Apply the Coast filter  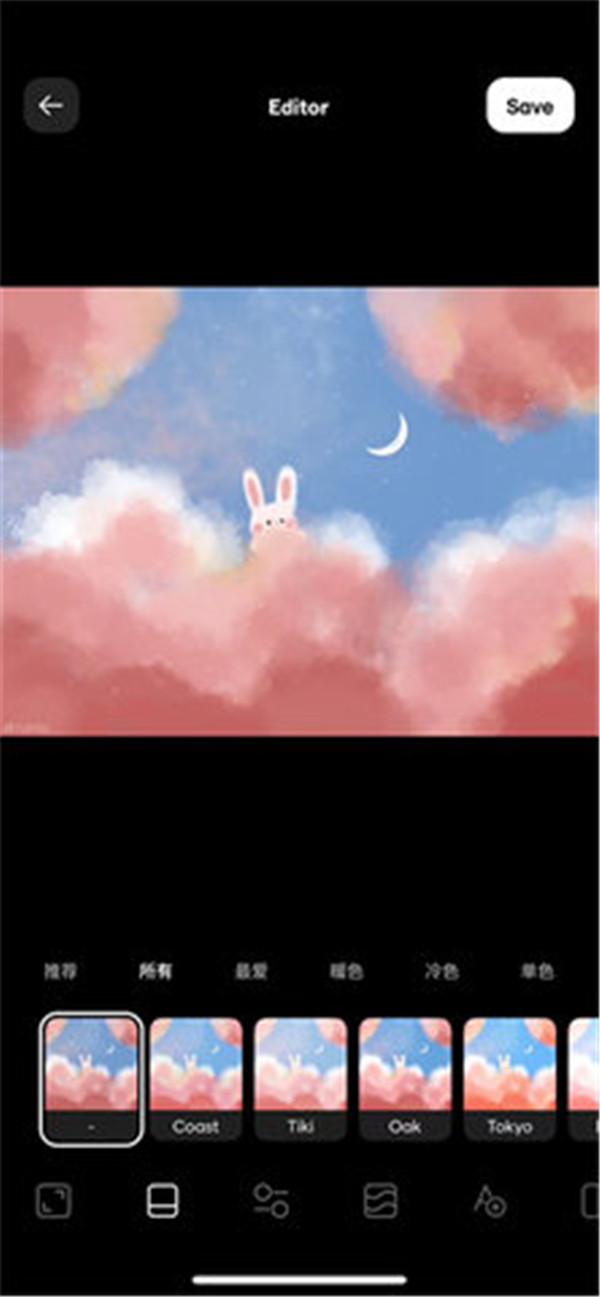pos(196,1078)
